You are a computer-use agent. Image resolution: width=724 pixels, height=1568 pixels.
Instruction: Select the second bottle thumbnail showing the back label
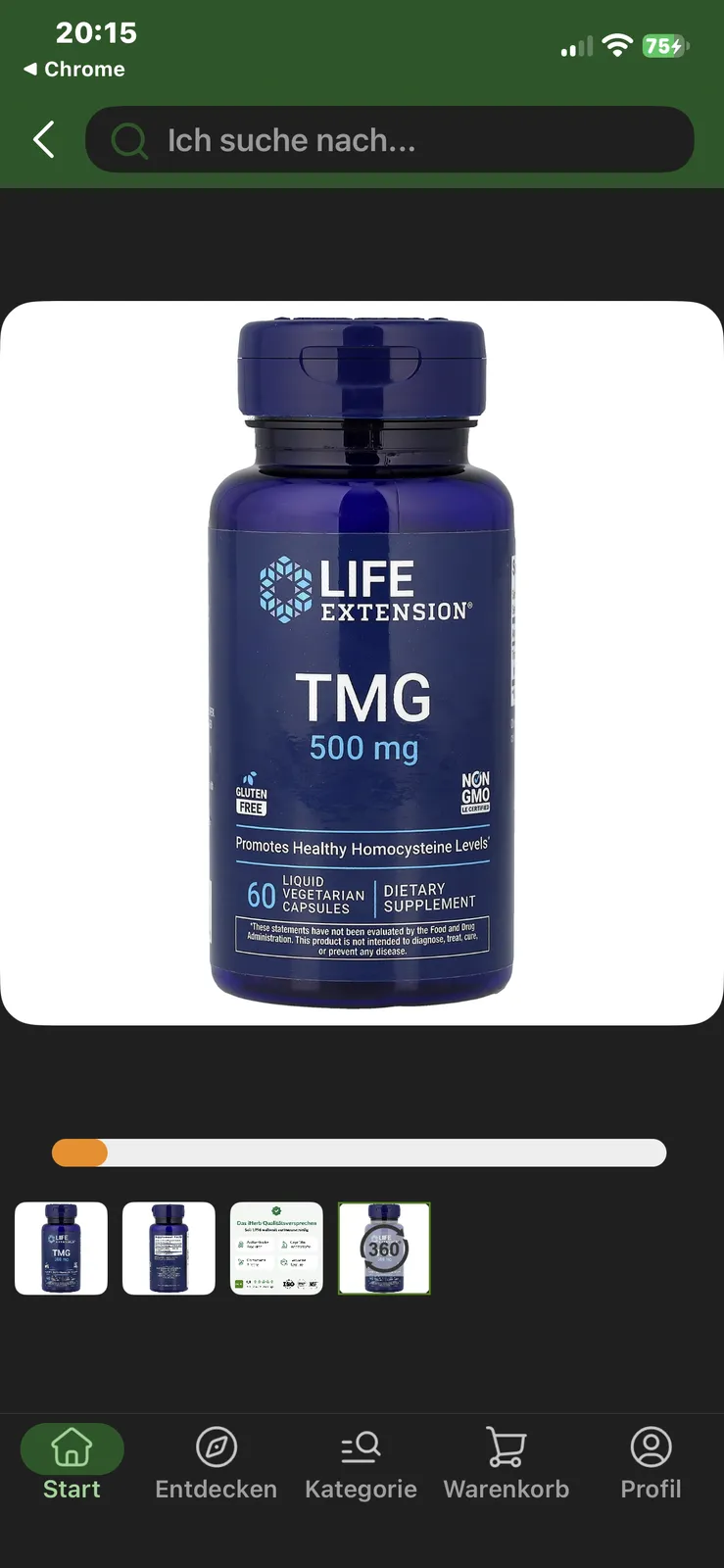169,1249
